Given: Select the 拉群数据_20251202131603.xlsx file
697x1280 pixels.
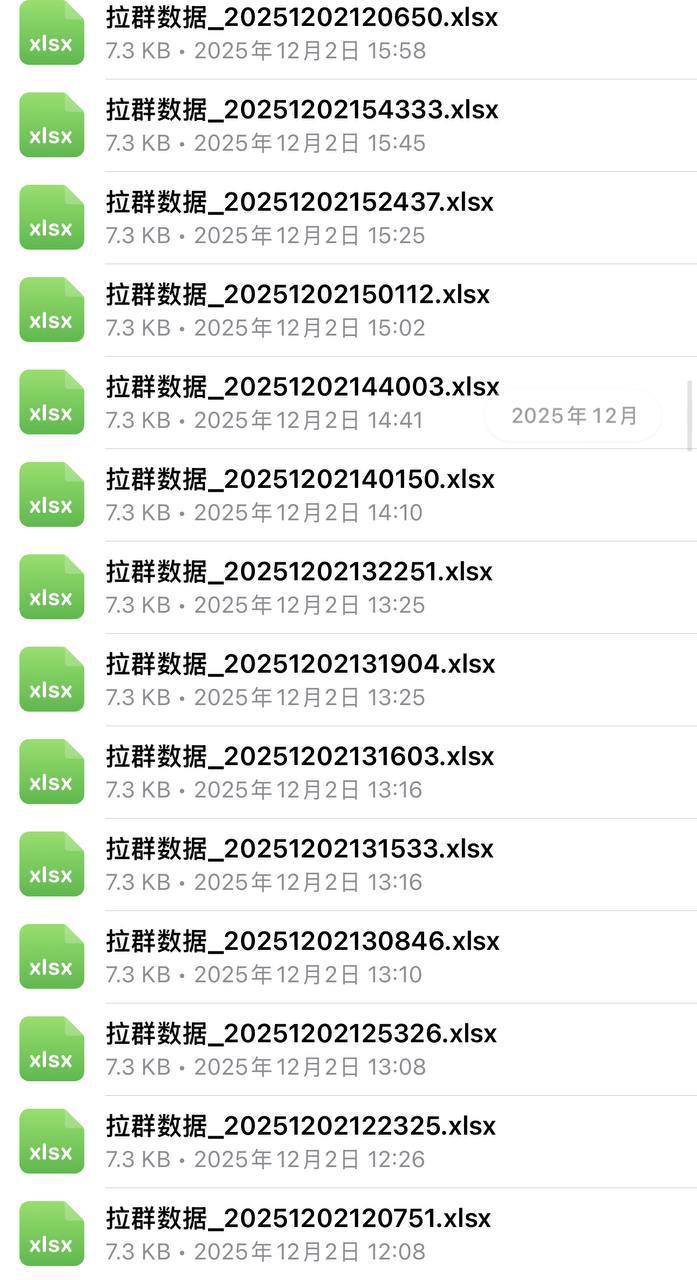Looking at the screenshot, I should [x=300, y=756].
